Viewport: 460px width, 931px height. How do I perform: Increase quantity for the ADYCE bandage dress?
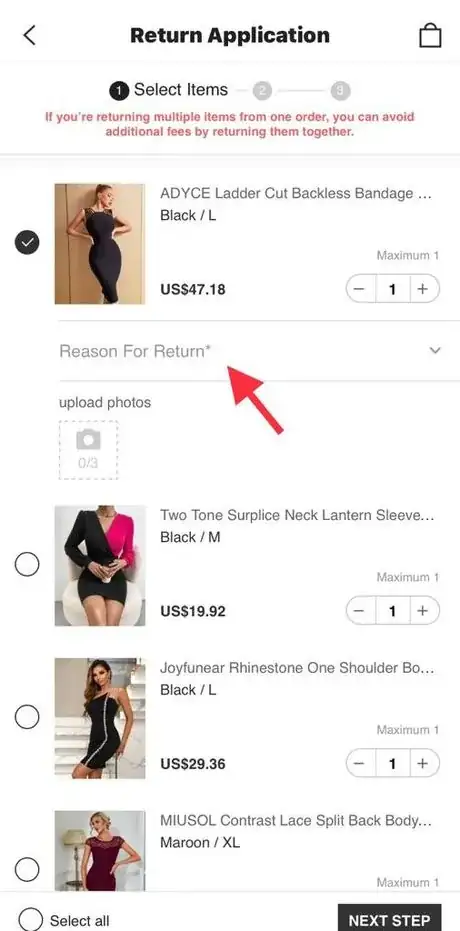tap(423, 289)
